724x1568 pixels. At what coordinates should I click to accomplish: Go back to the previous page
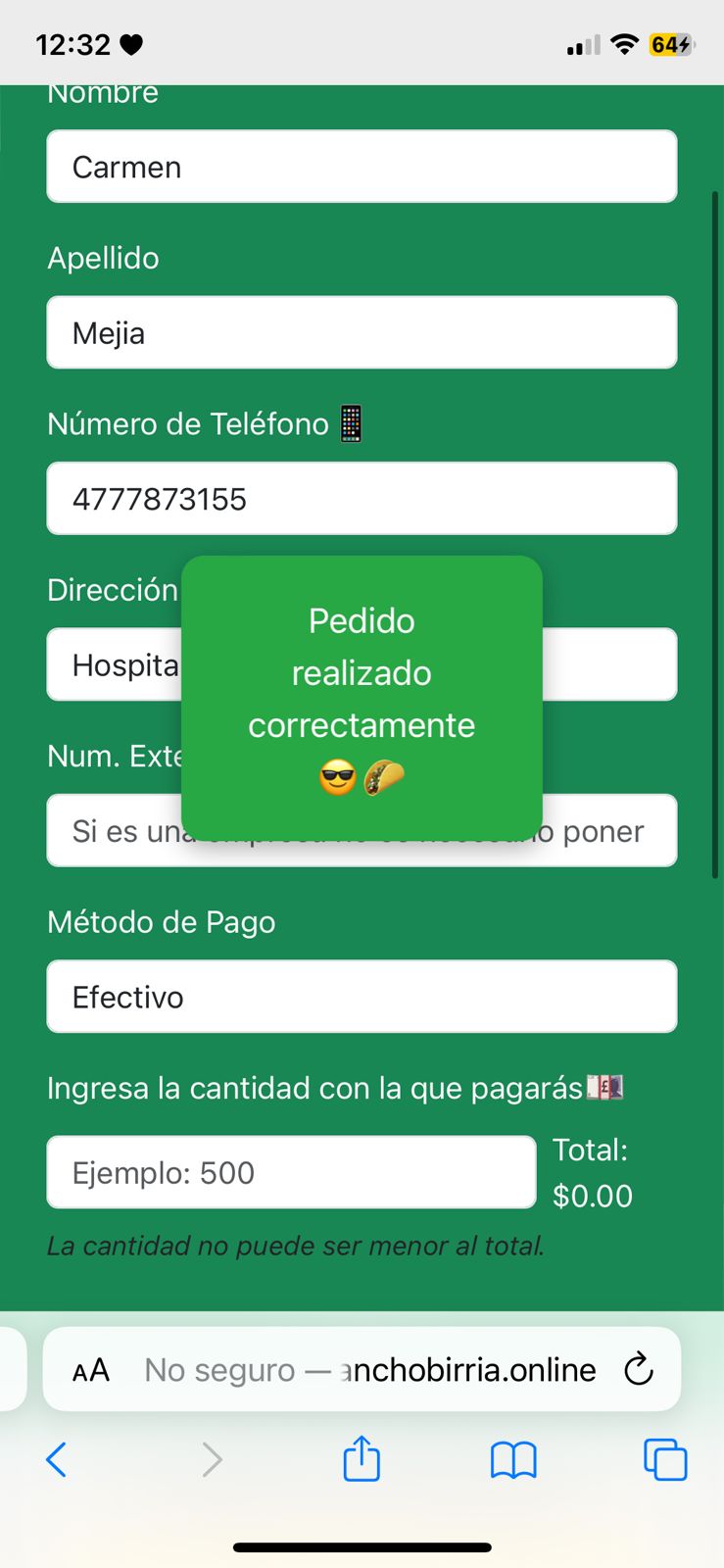[x=57, y=1460]
